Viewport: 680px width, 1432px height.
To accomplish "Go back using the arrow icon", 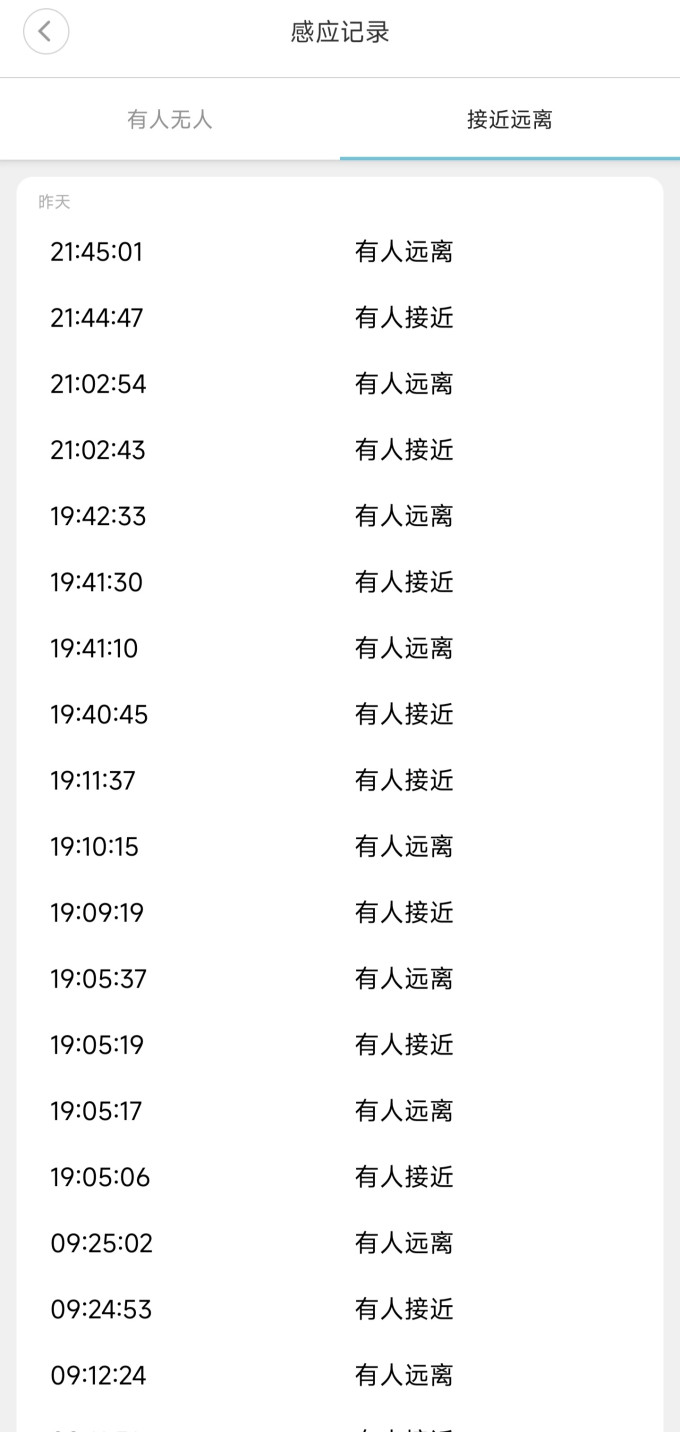I will click(x=46, y=31).
